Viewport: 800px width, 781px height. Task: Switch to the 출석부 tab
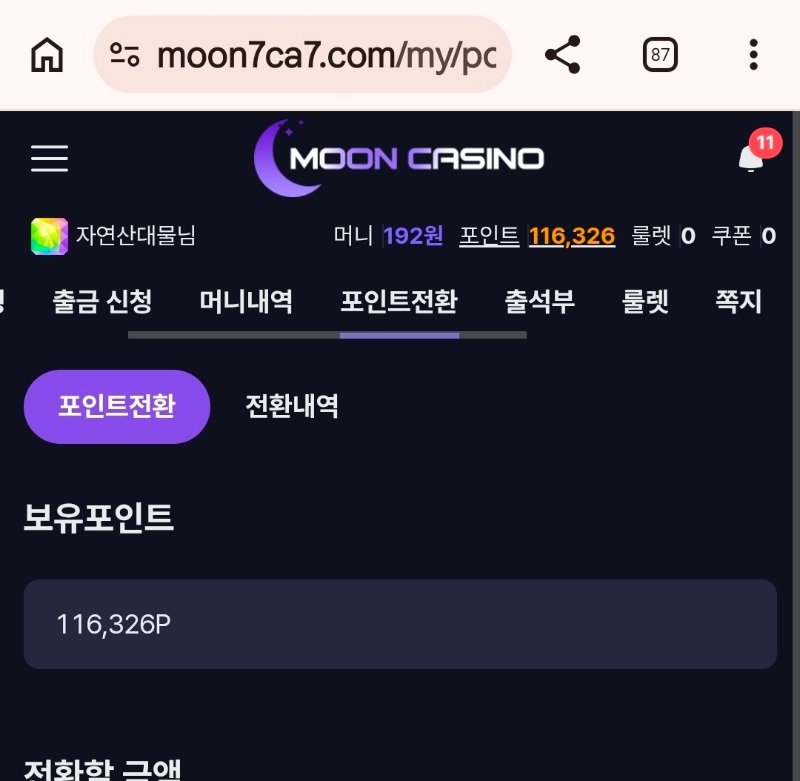[x=540, y=301]
